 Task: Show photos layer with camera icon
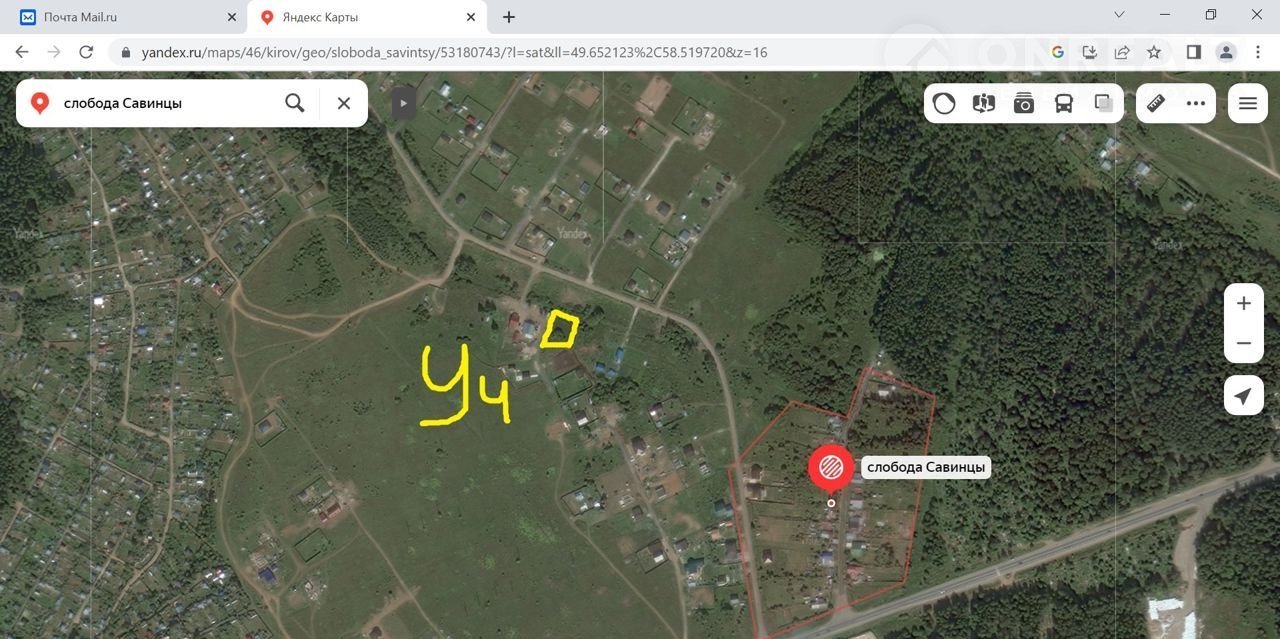1024,103
